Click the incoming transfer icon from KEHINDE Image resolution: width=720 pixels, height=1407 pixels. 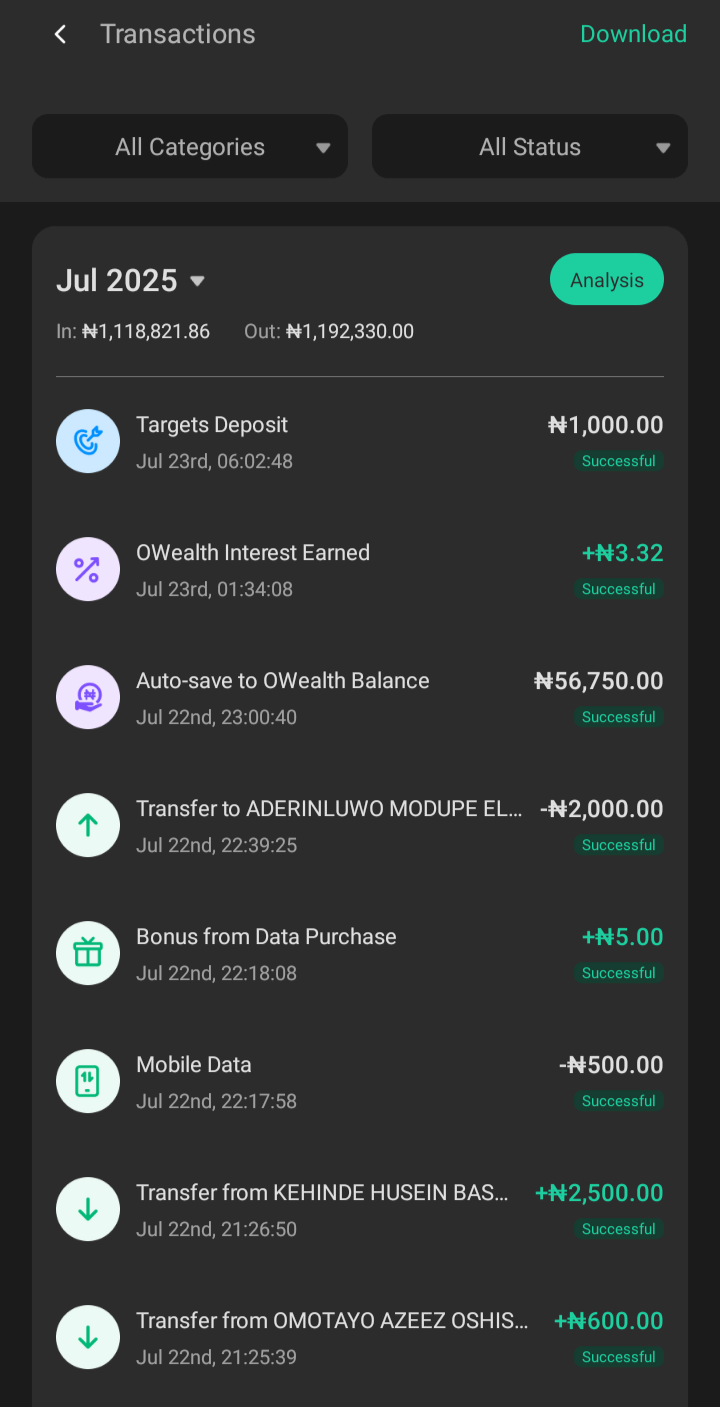point(87,1208)
